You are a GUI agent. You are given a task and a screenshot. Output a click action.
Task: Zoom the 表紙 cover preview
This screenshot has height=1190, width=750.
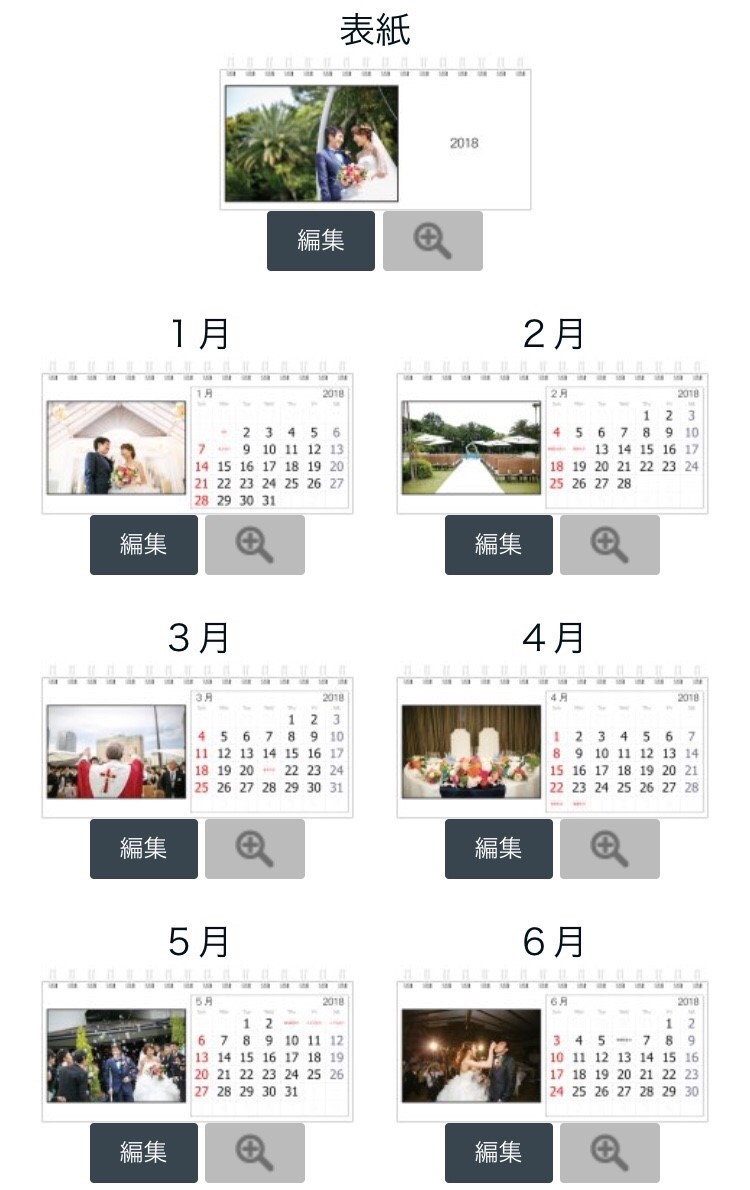pyautogui.click(x=433, y=241)
